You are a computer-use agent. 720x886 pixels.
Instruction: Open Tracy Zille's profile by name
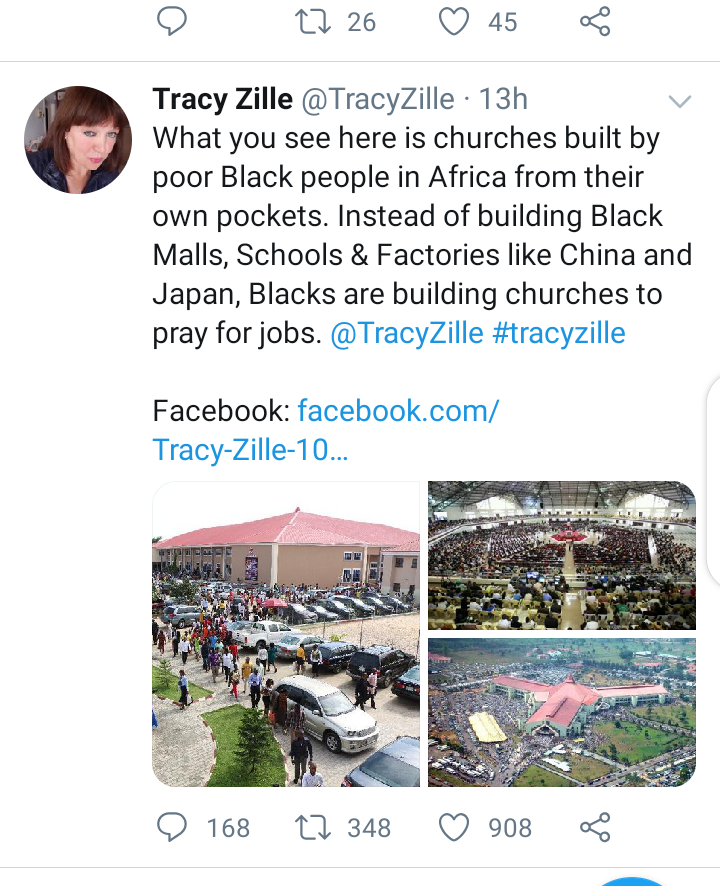pyautogui.click(x=223, y=99)
